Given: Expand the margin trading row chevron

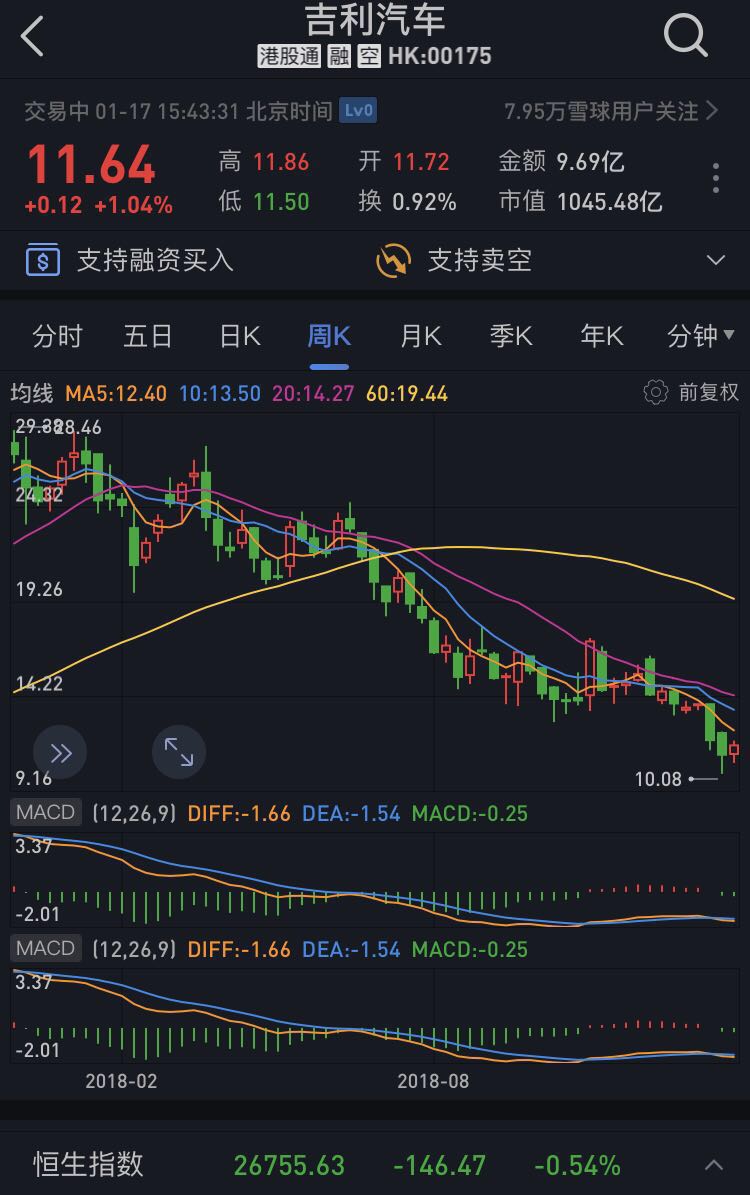Looking at the screenshot, I should (x=716, y=261).
